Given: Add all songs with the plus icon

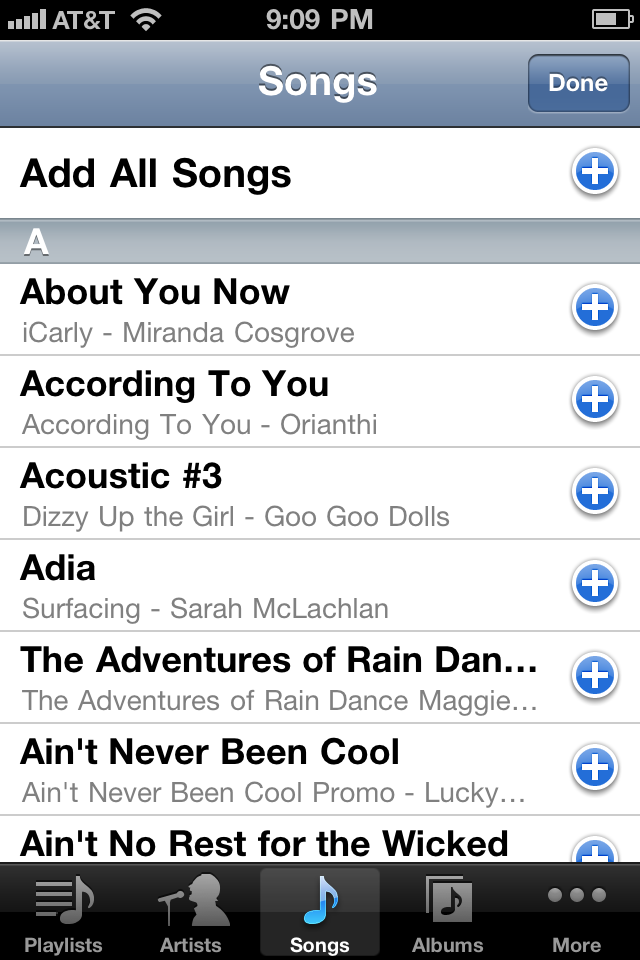Looking at the screenshot, I should 594,173.
